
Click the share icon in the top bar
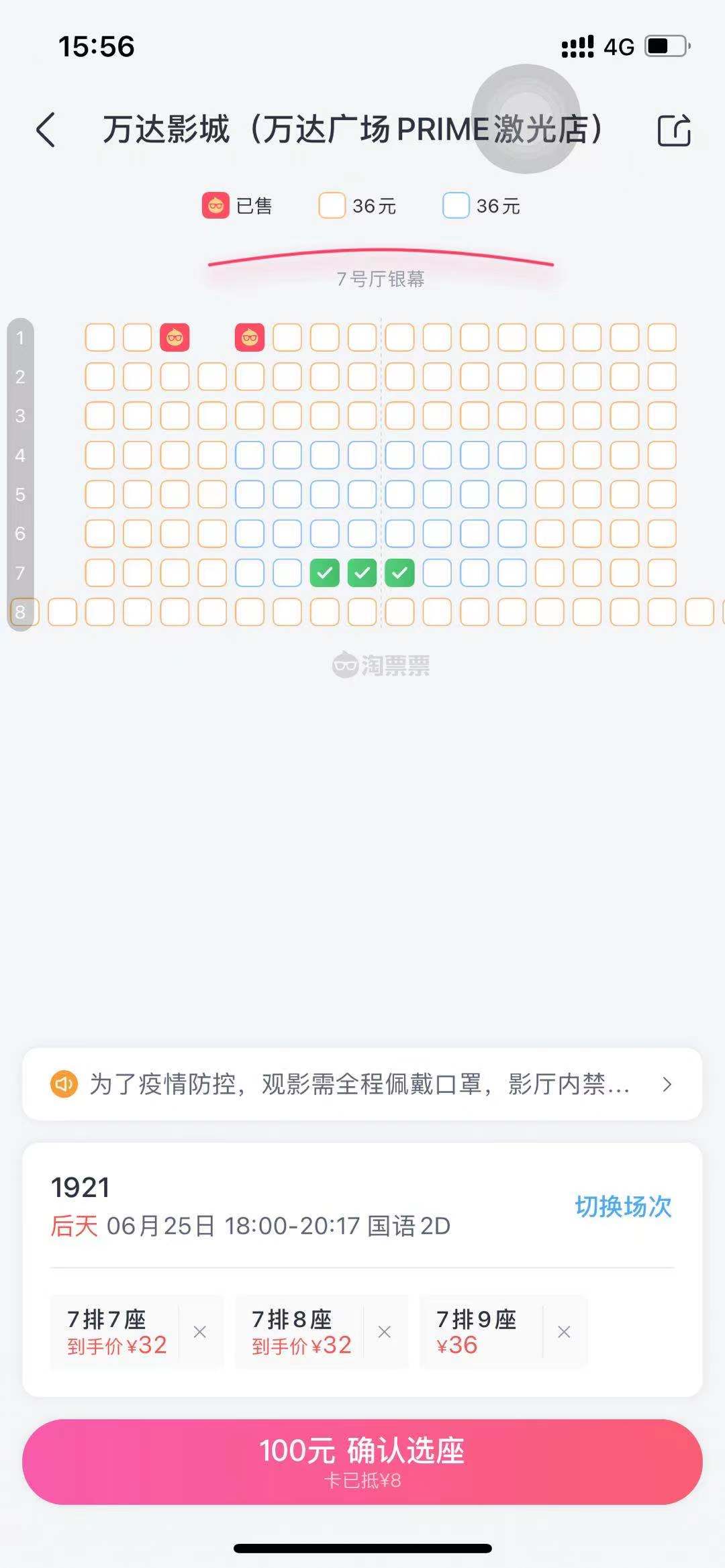(676, 129)
